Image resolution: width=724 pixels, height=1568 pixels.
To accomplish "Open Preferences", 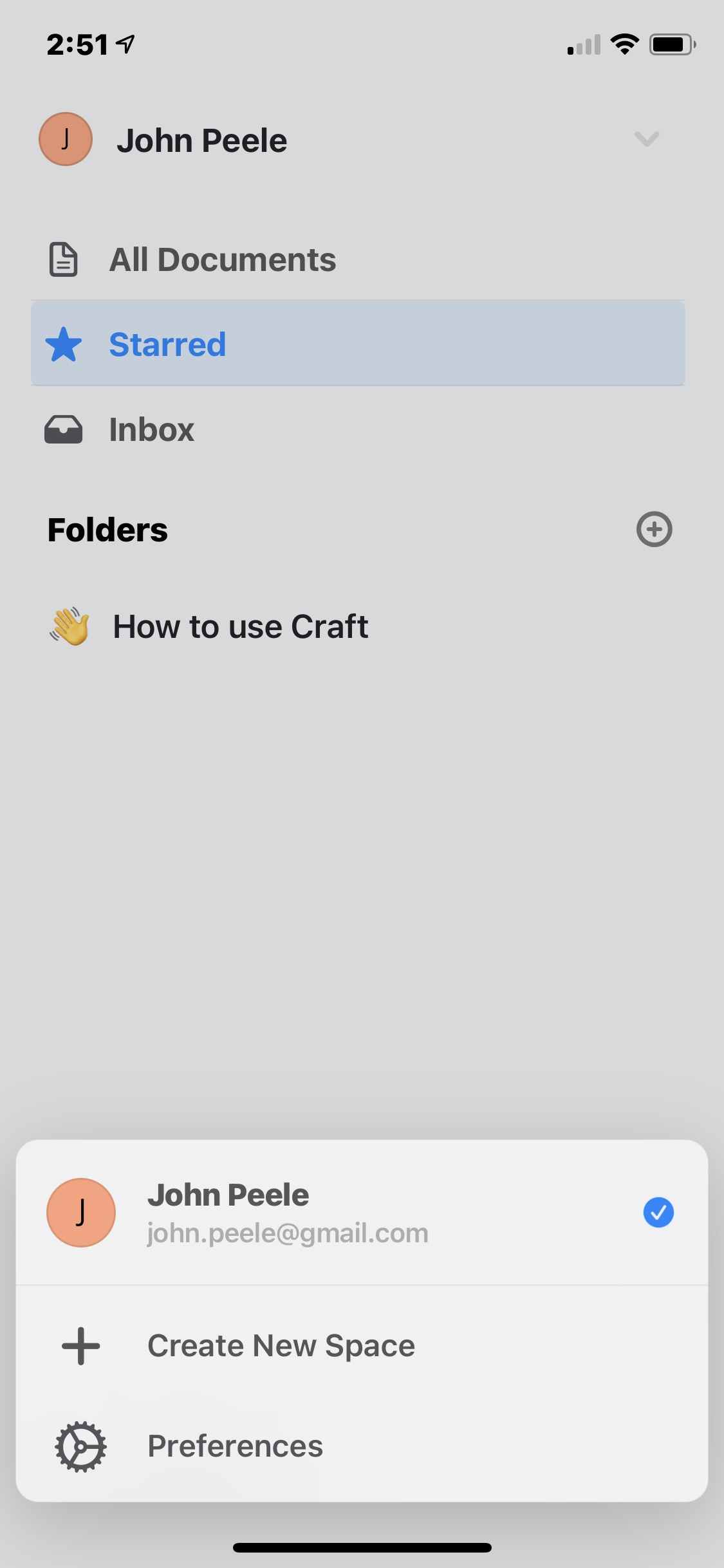I will click(235, 1446).
